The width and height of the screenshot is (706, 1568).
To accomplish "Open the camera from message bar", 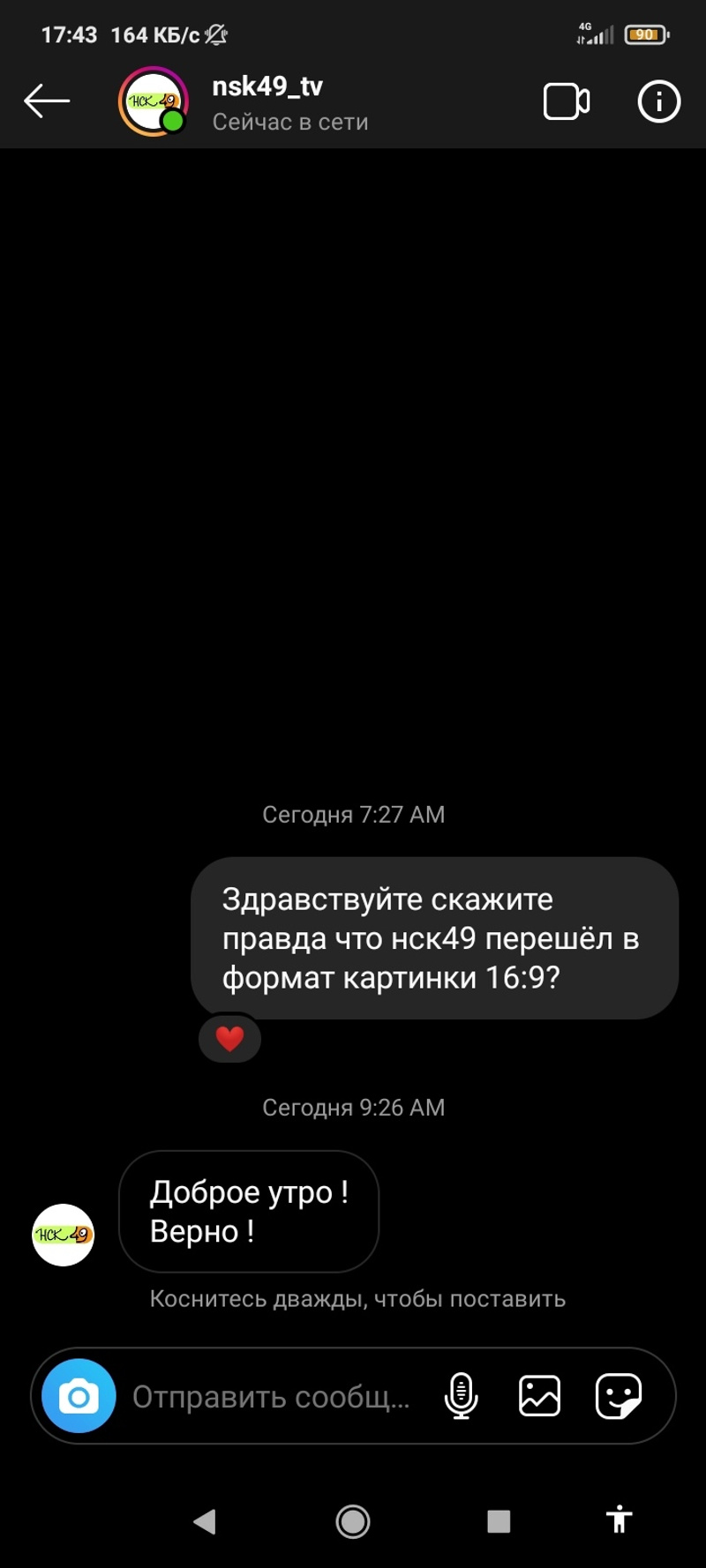I will point(79,1396).
